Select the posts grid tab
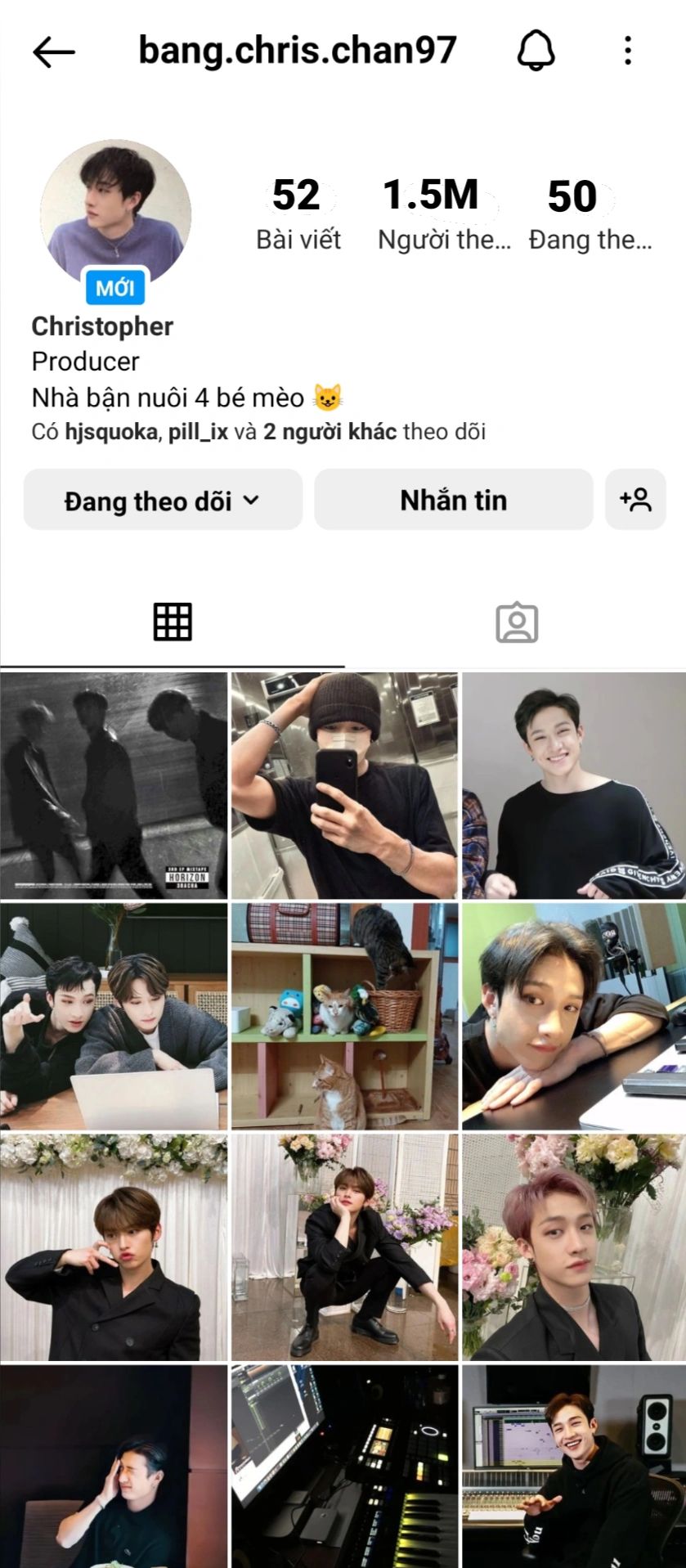Image resolution: width=686 pixels, height=1568 pixels. tap(173, 622)
